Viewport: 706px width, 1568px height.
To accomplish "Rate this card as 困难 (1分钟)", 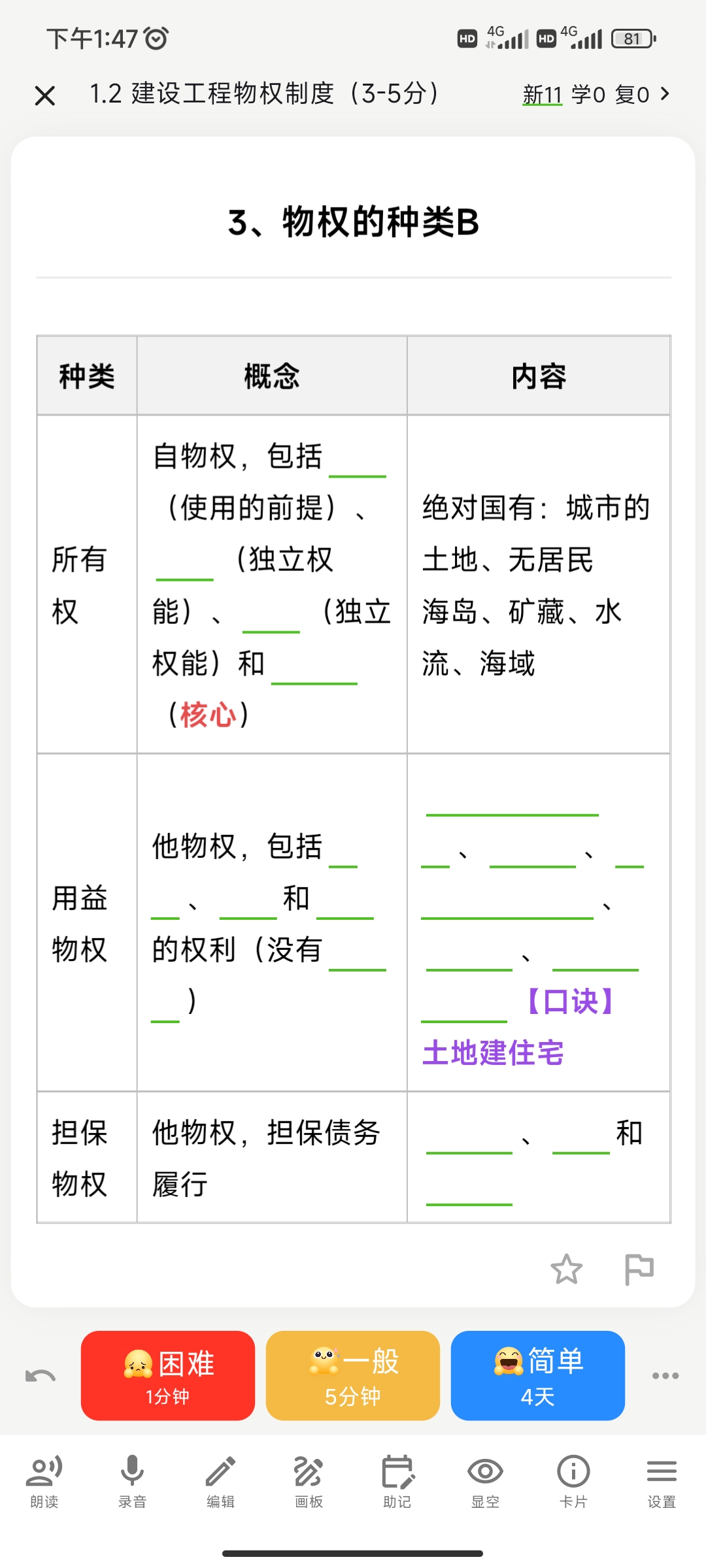I will pyautogui.click(x=168, y=1375).
